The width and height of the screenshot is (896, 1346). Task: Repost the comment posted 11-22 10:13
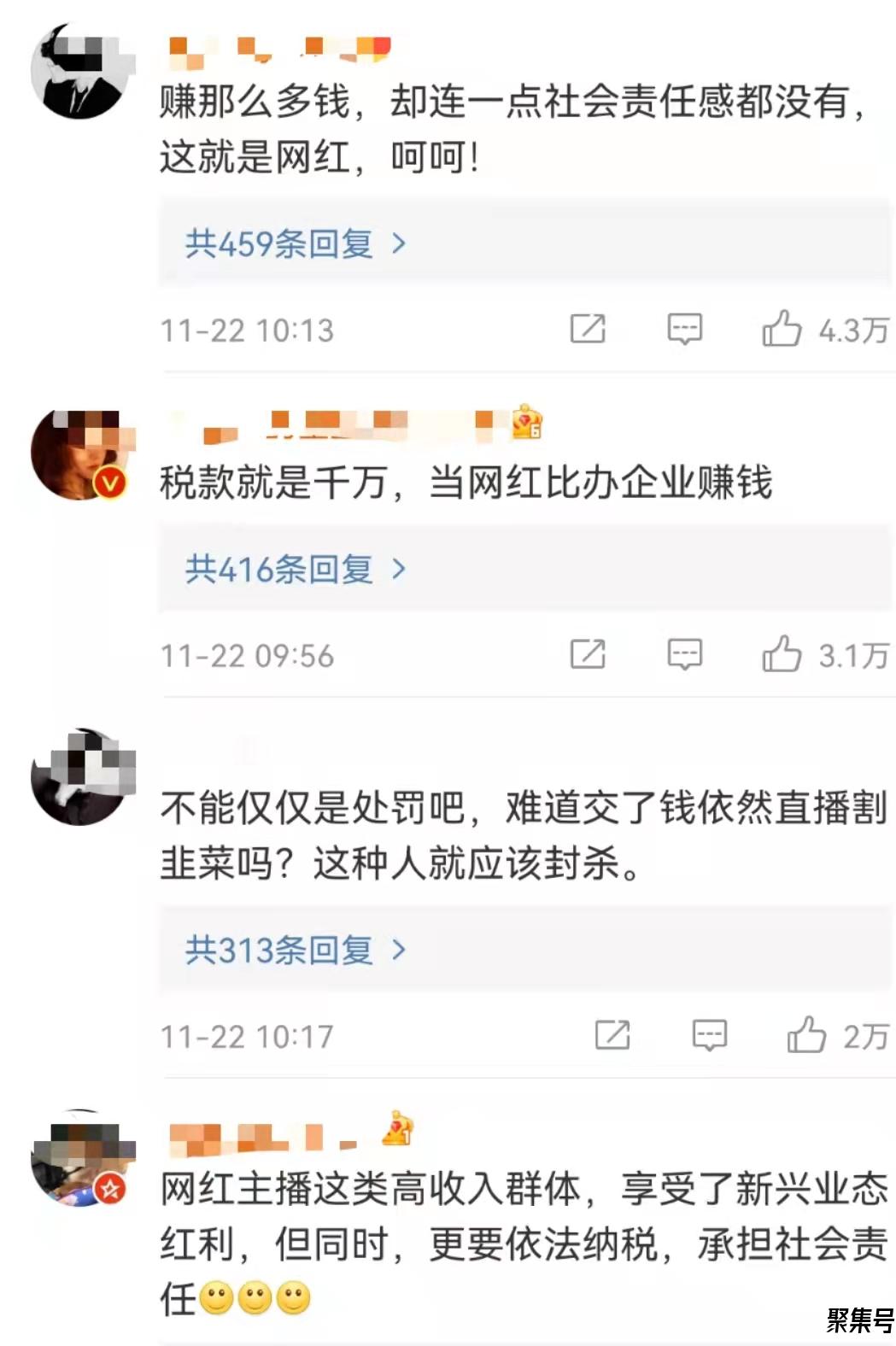point(588,329)
